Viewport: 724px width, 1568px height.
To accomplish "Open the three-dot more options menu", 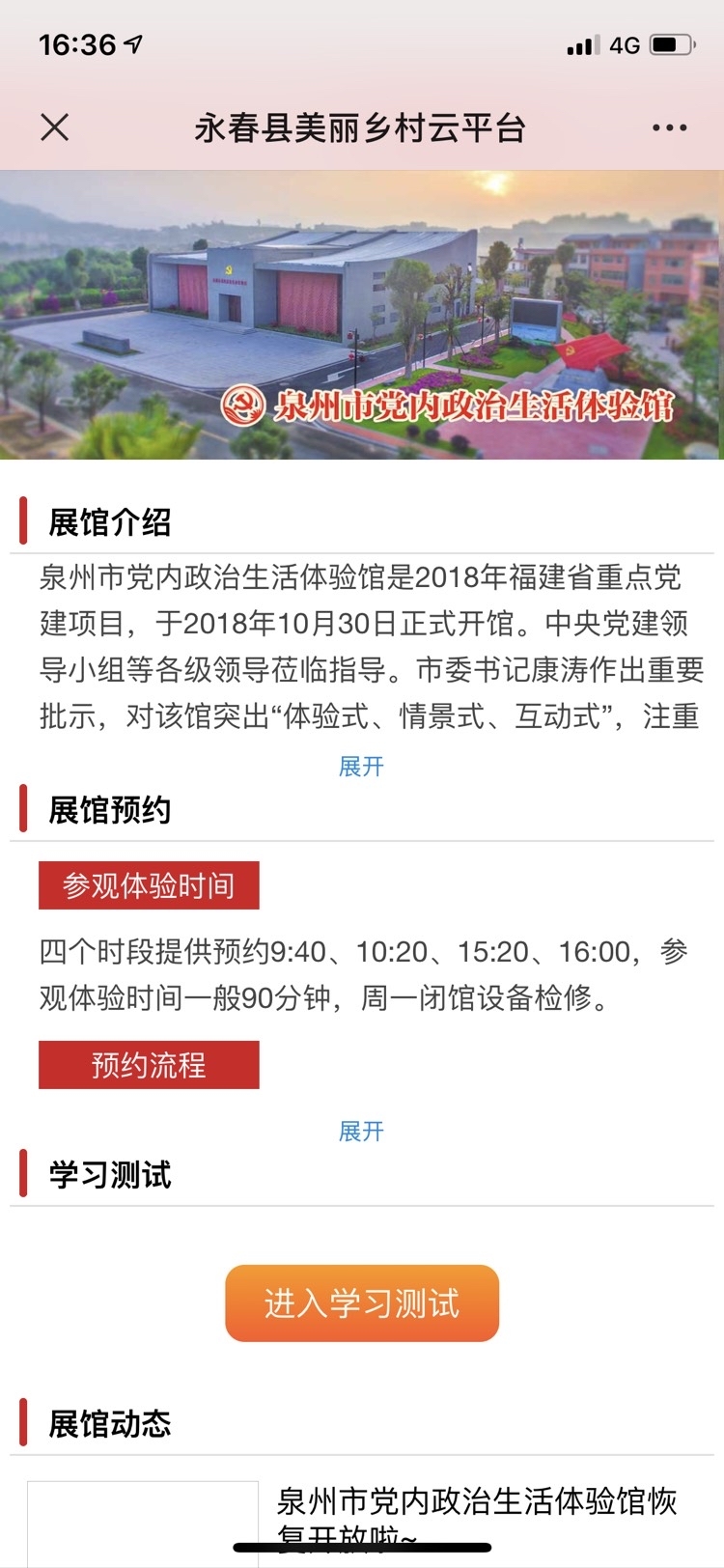I will pos(669,127).
